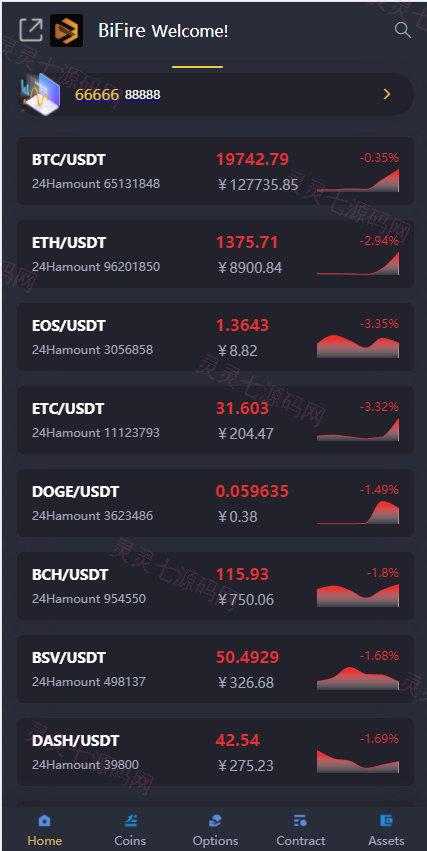Select the DASH/USDT pair
This screenshot has width=427, height=851.
[x=215, y=752]
